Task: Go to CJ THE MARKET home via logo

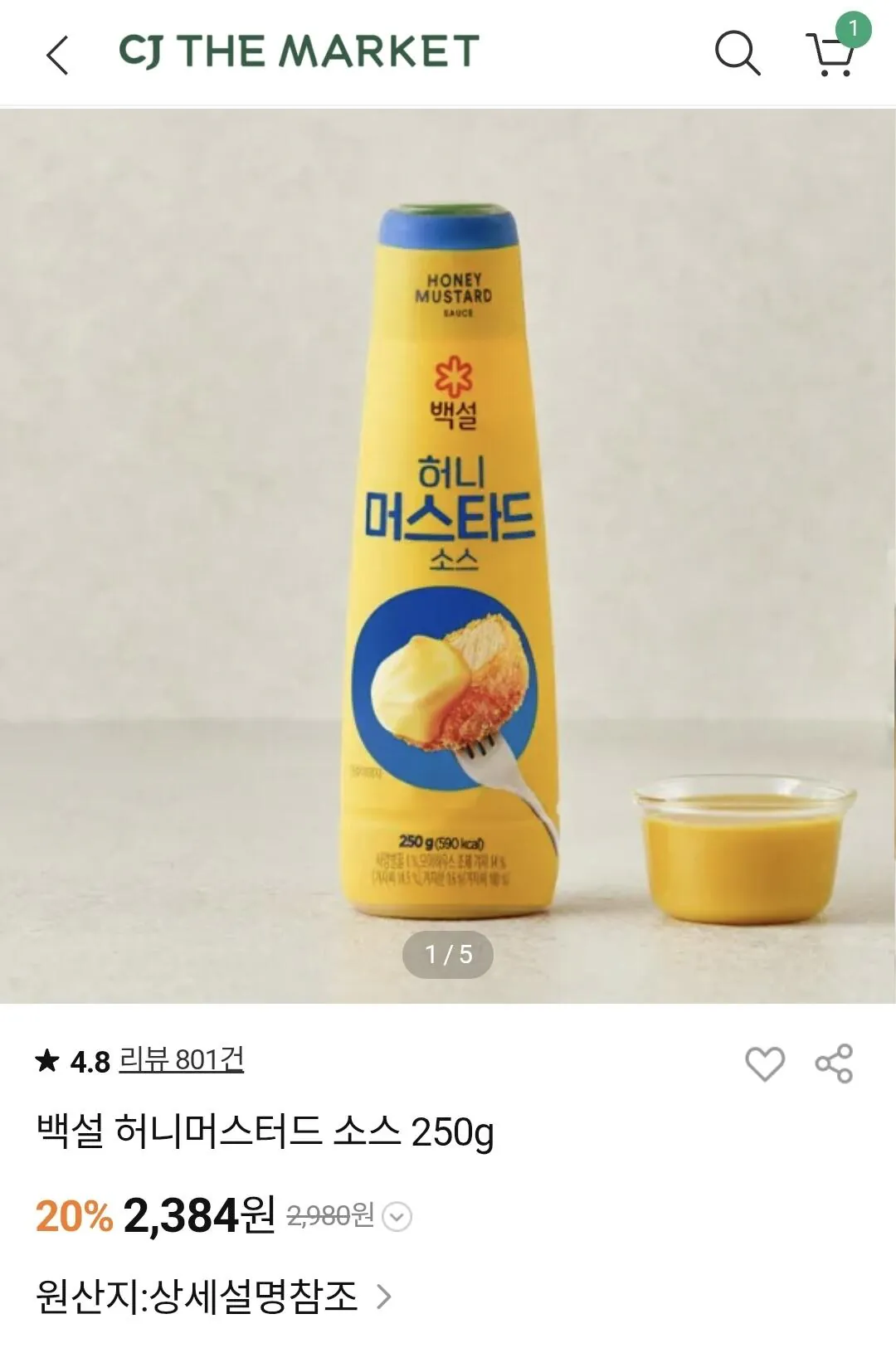Action: (x=299, y=51)
